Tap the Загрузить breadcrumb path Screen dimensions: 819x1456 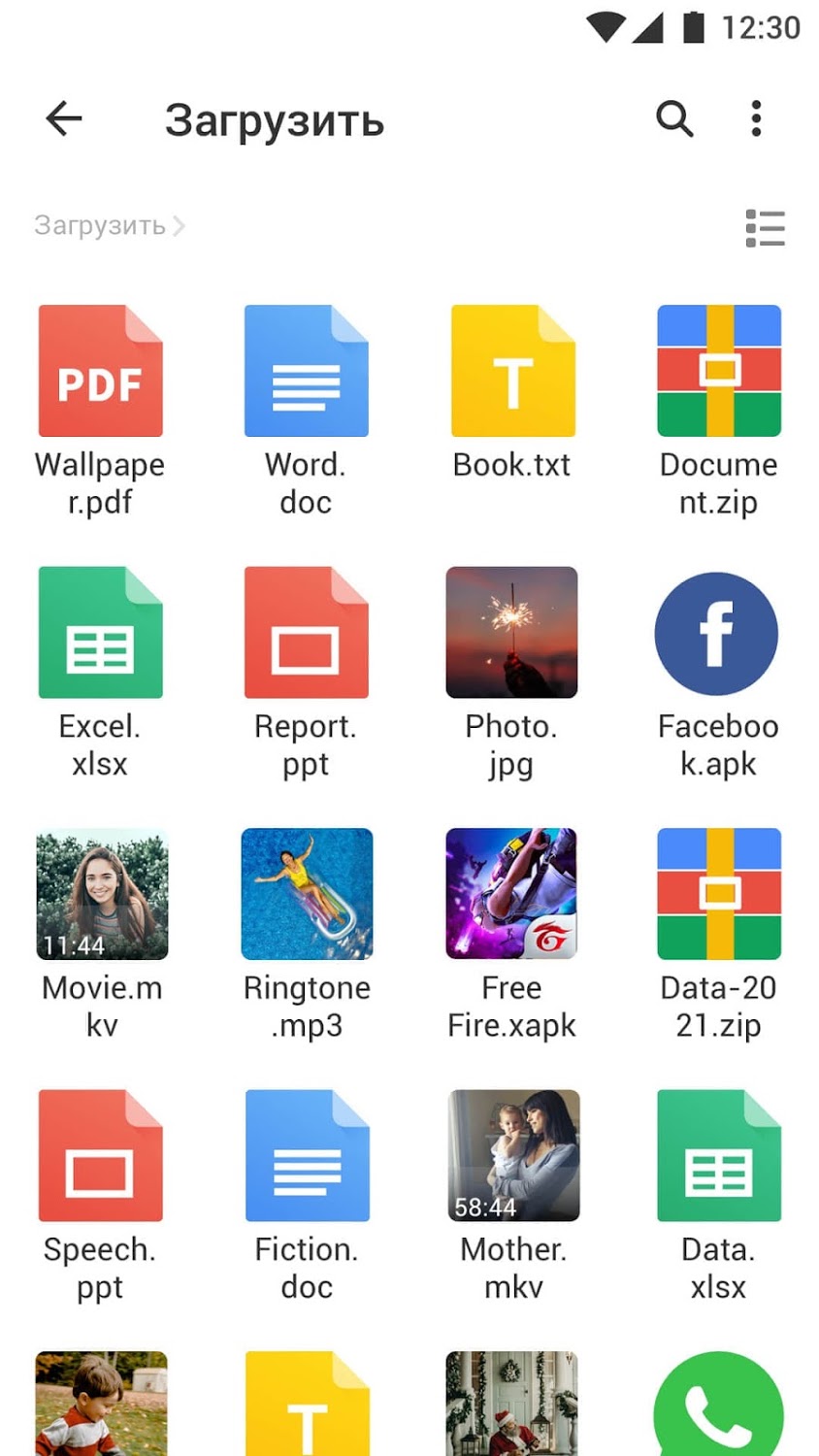tap(100, 225)
